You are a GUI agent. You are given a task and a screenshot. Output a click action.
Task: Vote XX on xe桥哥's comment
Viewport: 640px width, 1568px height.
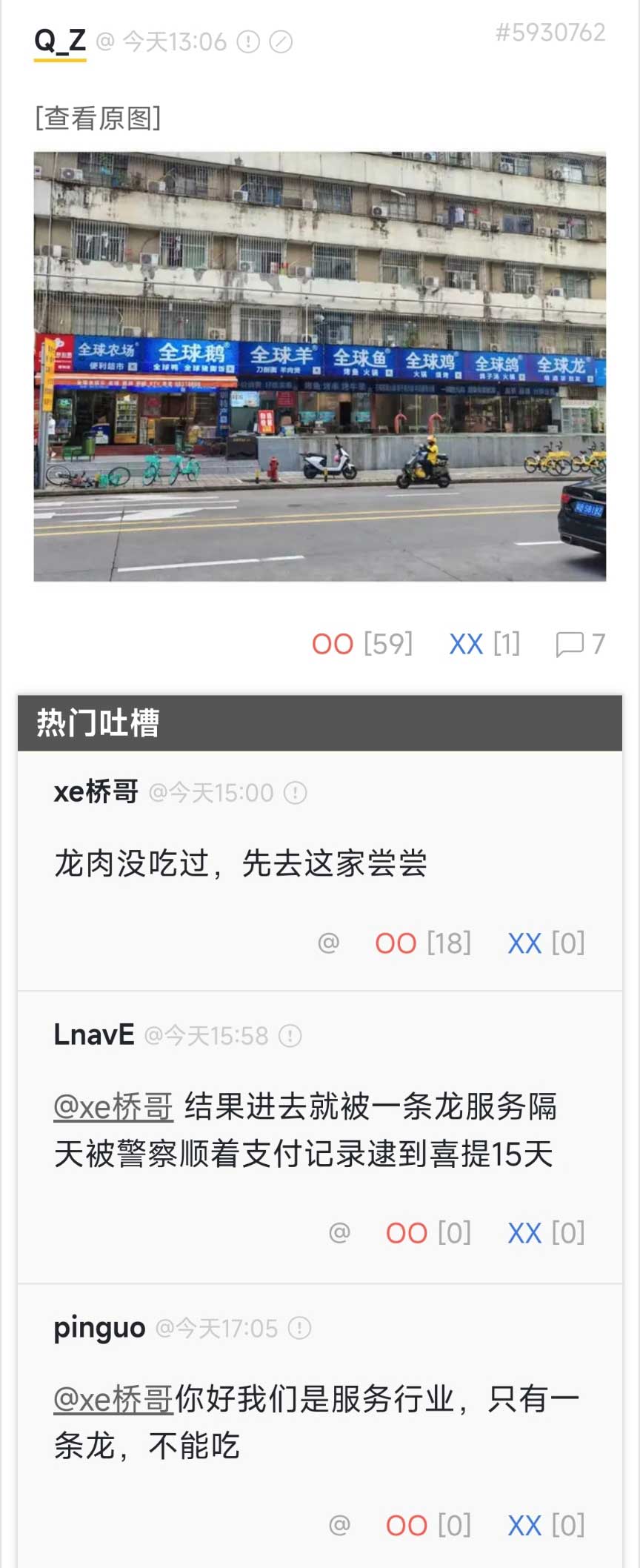524,943
